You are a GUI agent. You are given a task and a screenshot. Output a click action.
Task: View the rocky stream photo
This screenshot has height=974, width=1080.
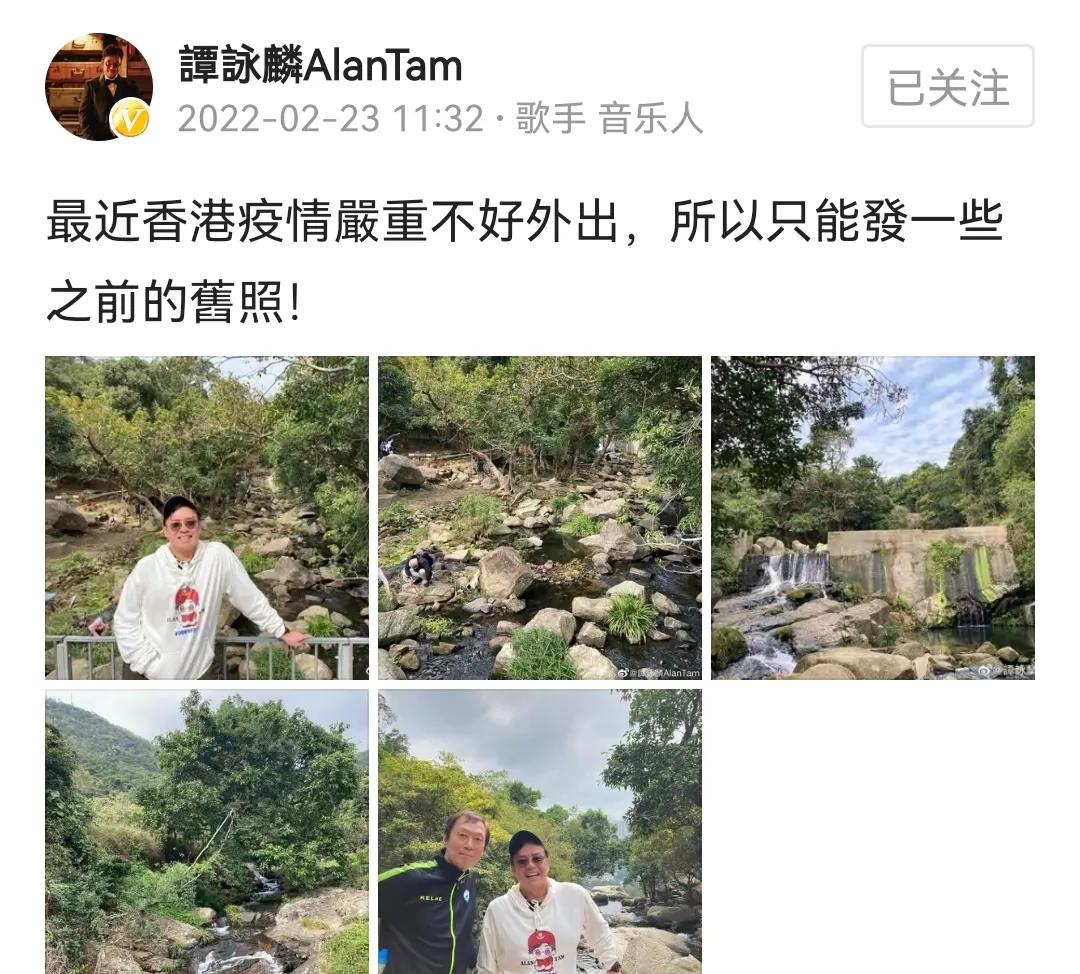[x=539, y=518]
